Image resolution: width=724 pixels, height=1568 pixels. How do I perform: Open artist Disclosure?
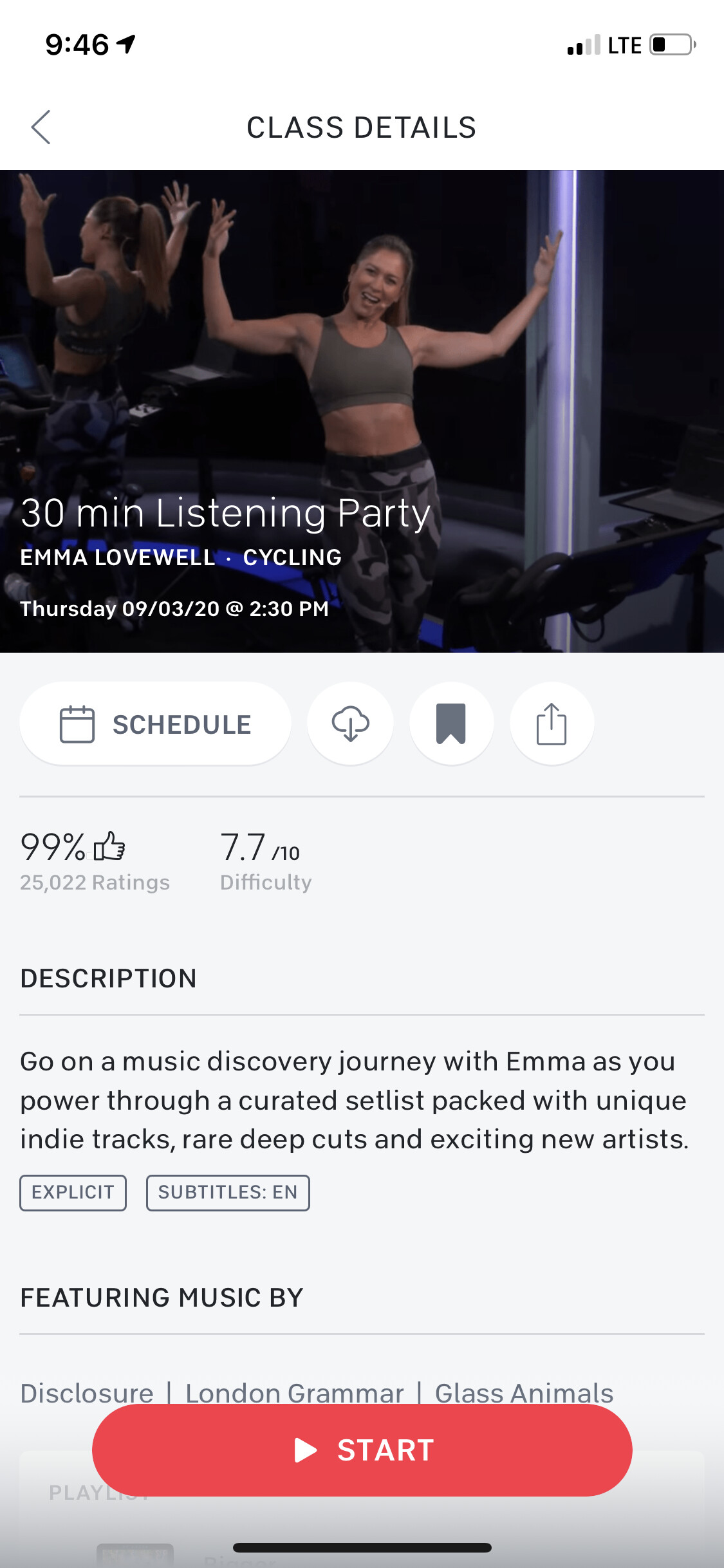tap(87, 1392)
